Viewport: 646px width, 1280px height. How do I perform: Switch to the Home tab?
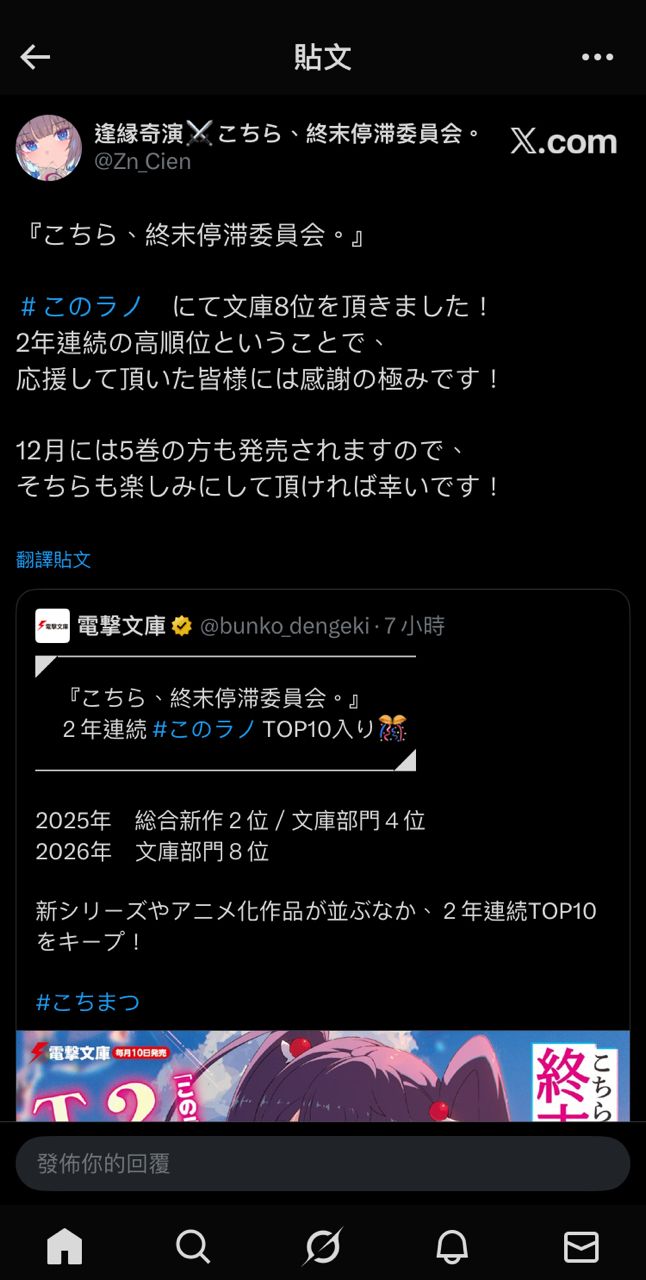[x=65, y=1246]
